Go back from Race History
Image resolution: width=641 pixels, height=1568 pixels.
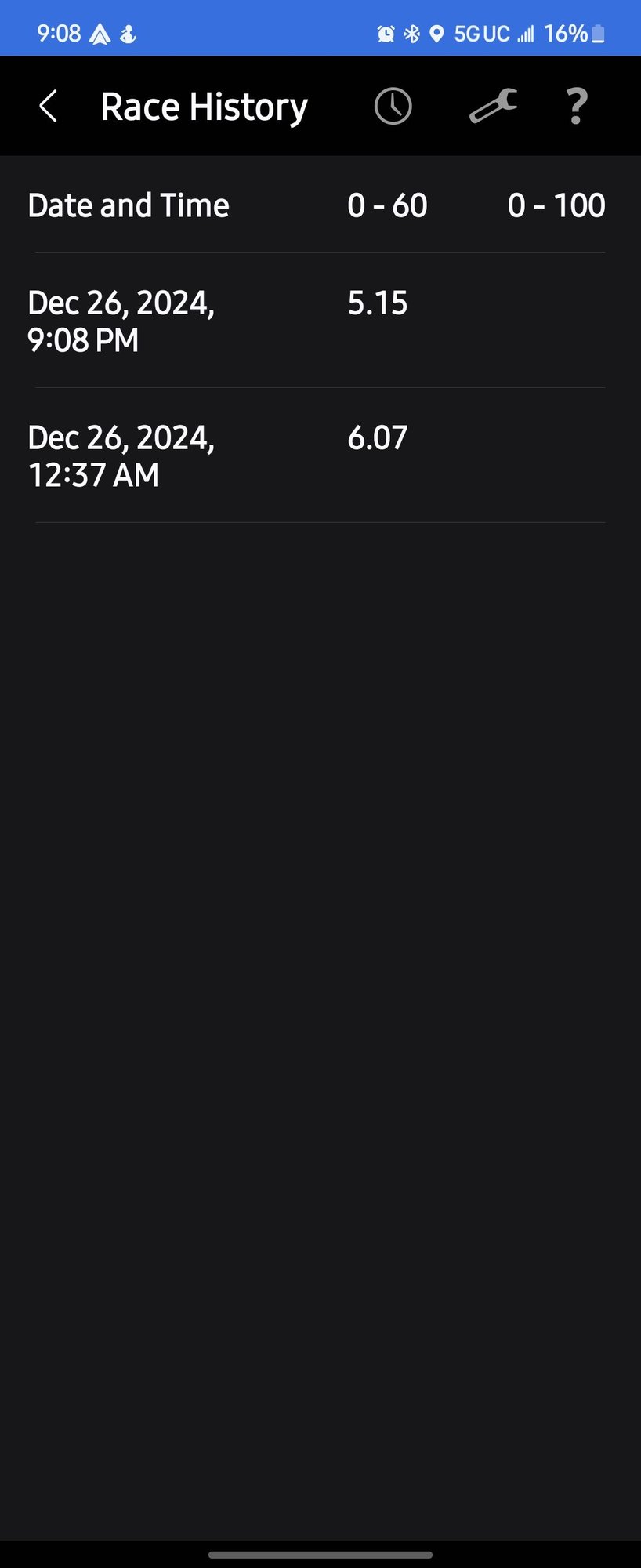coord(49,106)
